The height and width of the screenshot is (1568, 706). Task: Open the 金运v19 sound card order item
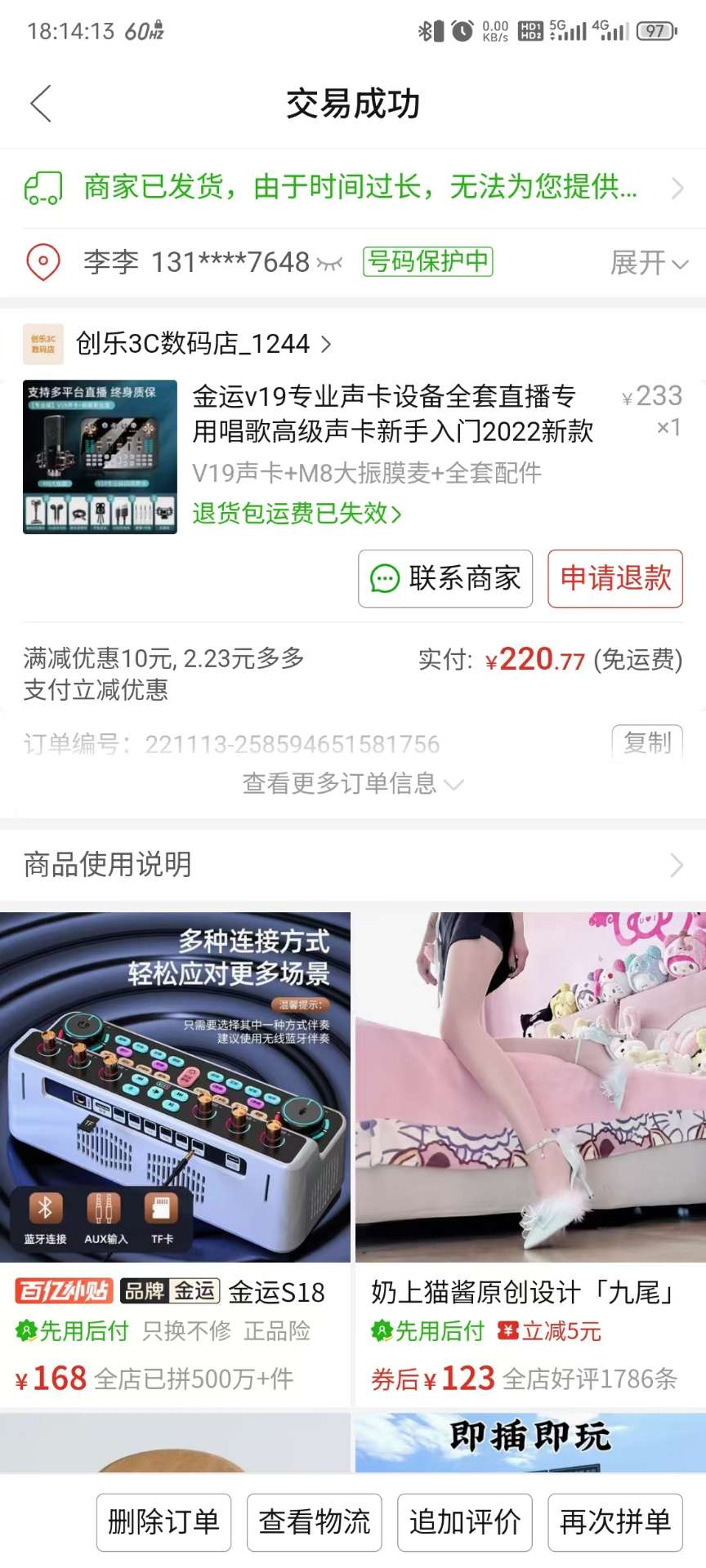(392, 414)
